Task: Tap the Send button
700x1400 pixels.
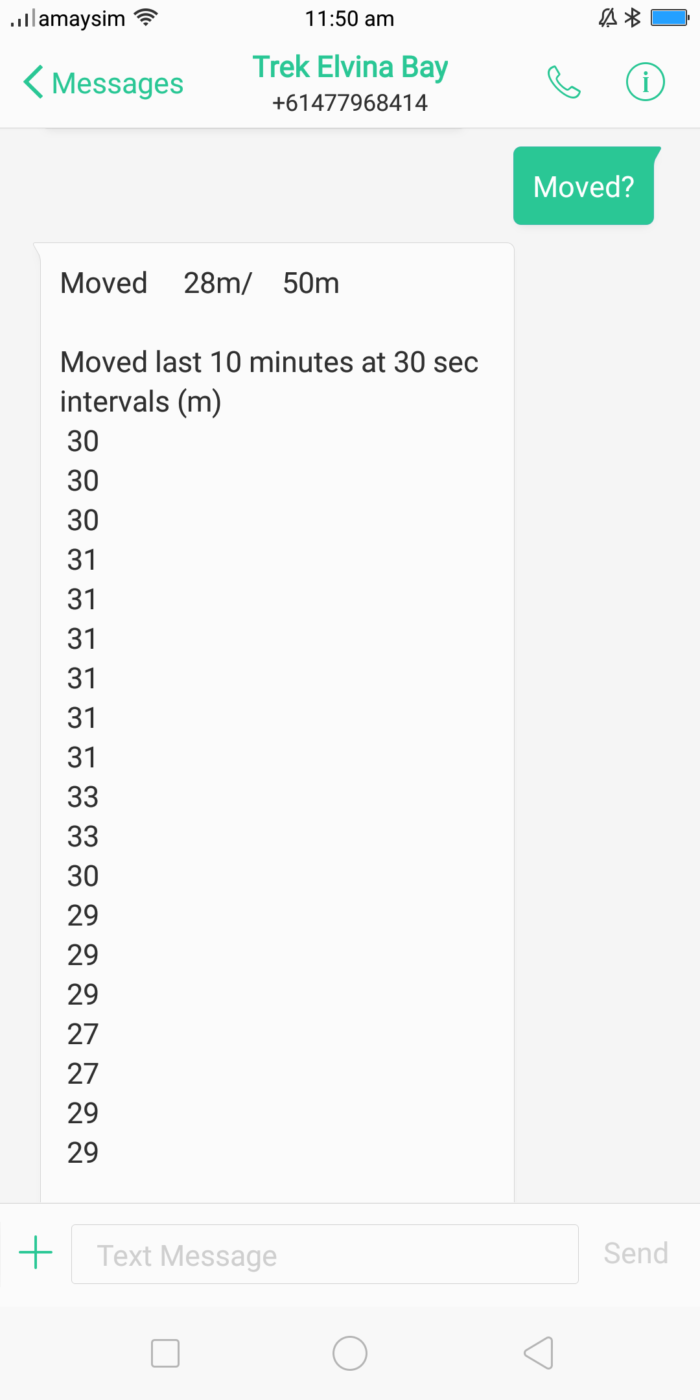Action: click(636, 1253)
